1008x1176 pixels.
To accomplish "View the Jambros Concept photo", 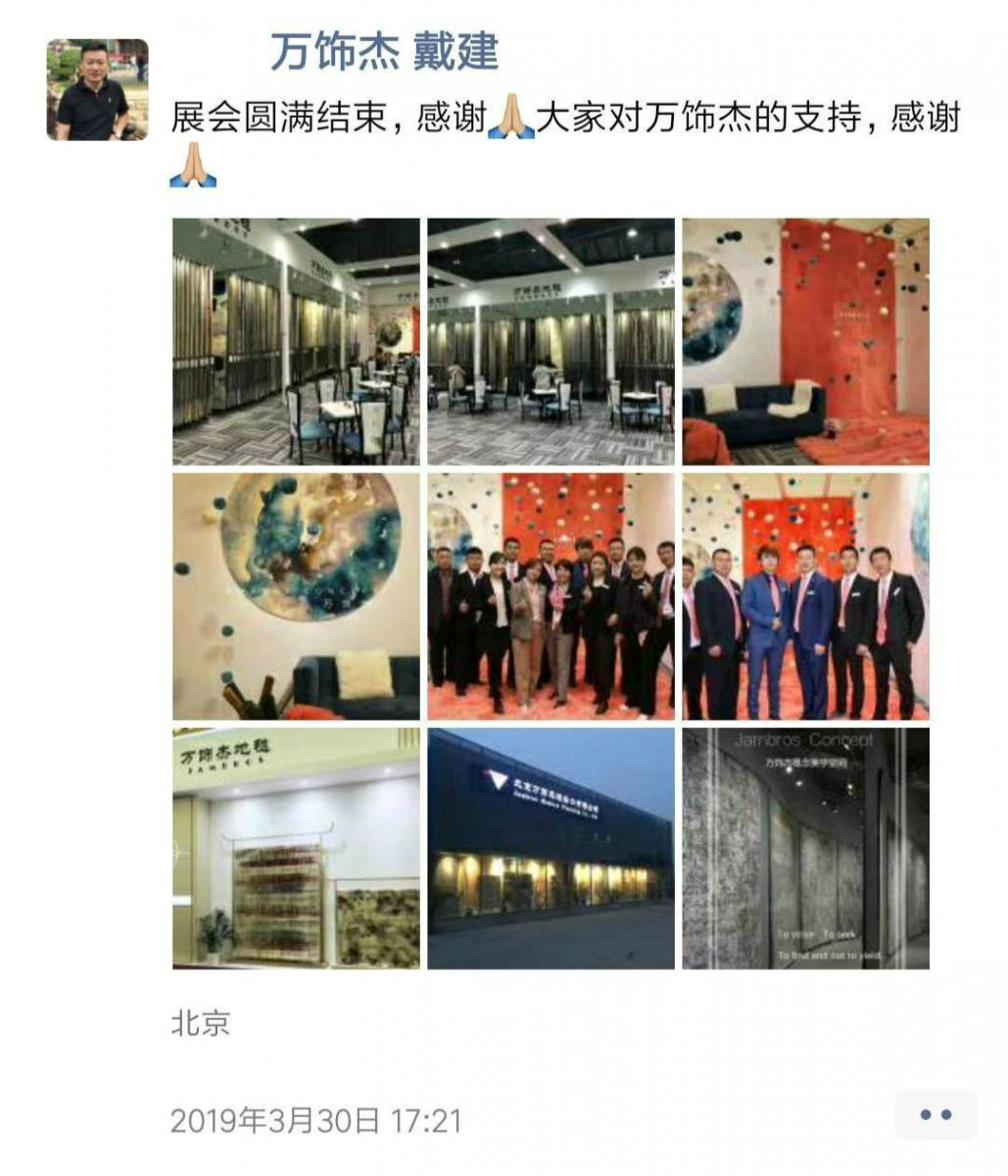I will (805, 849).
